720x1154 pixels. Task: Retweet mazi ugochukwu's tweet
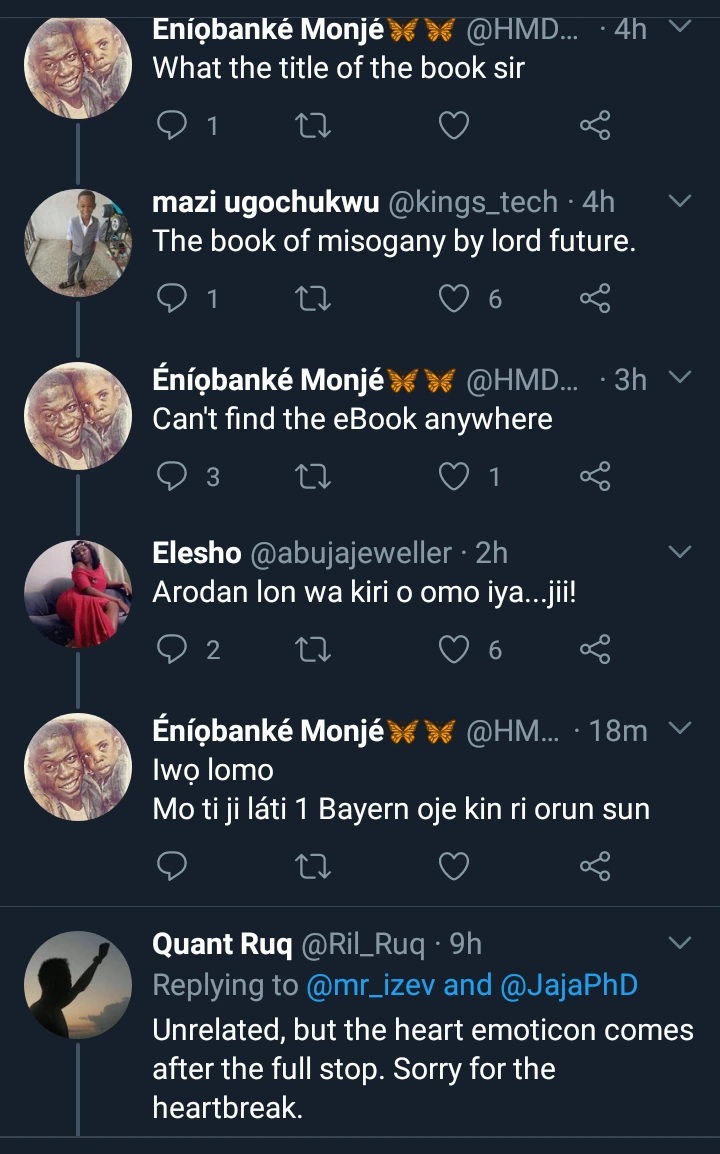pos(314,299)
